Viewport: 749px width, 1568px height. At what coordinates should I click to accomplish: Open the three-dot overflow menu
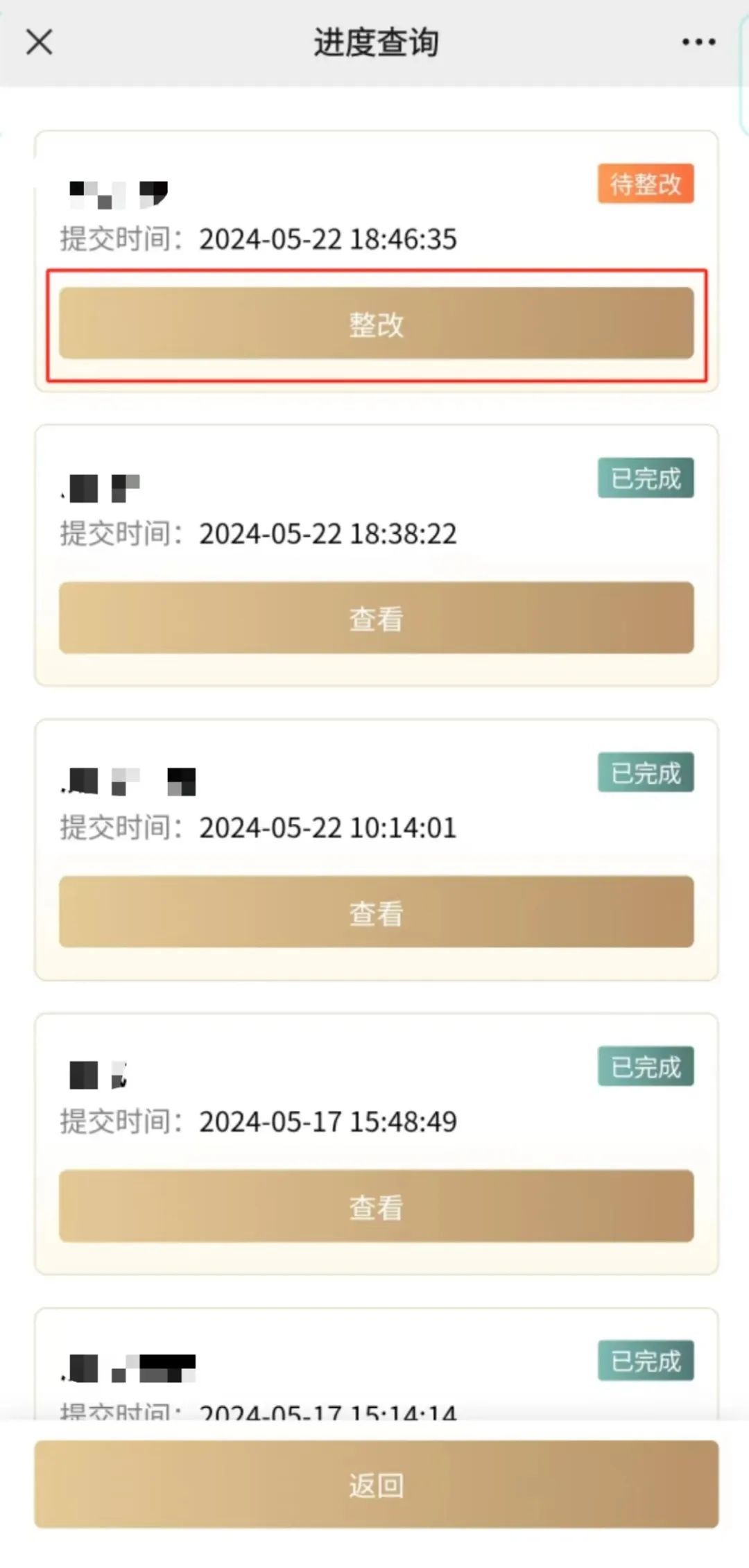[698, 42]
